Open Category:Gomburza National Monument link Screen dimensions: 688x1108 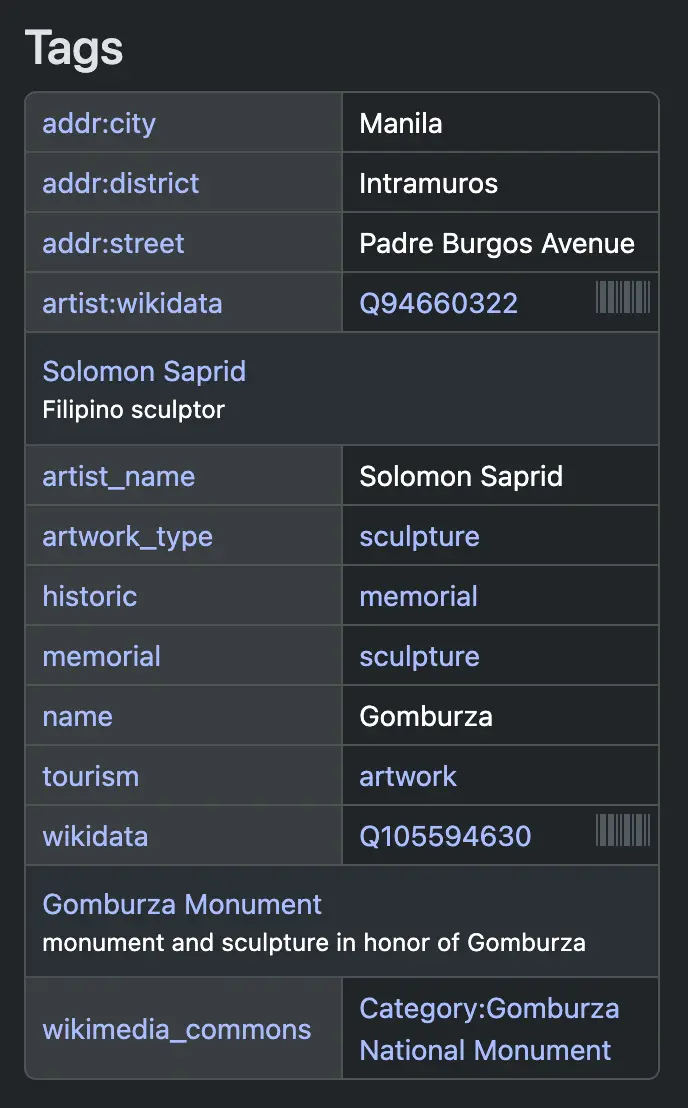click(489, 1030)
